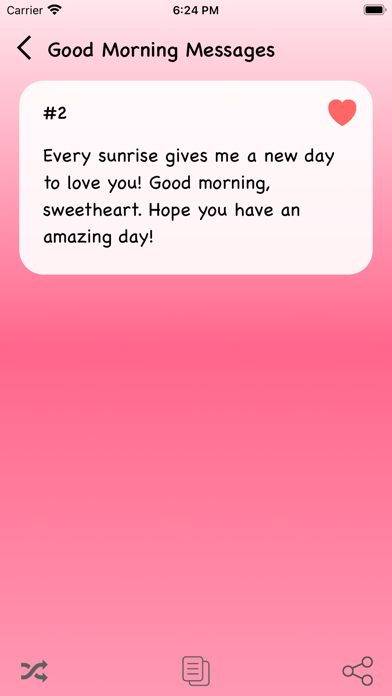
Task: Unfavorite message #2 with the heart
Action: [342, 112]
